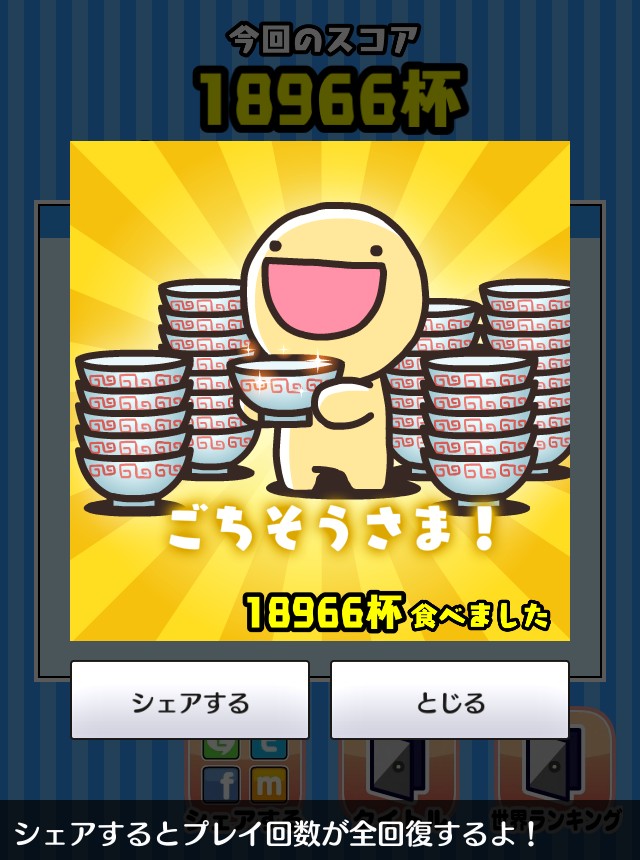Tap the シェアする button to share score
The height and width of the screenshot is (860, 640).
(x=190, y=701)
